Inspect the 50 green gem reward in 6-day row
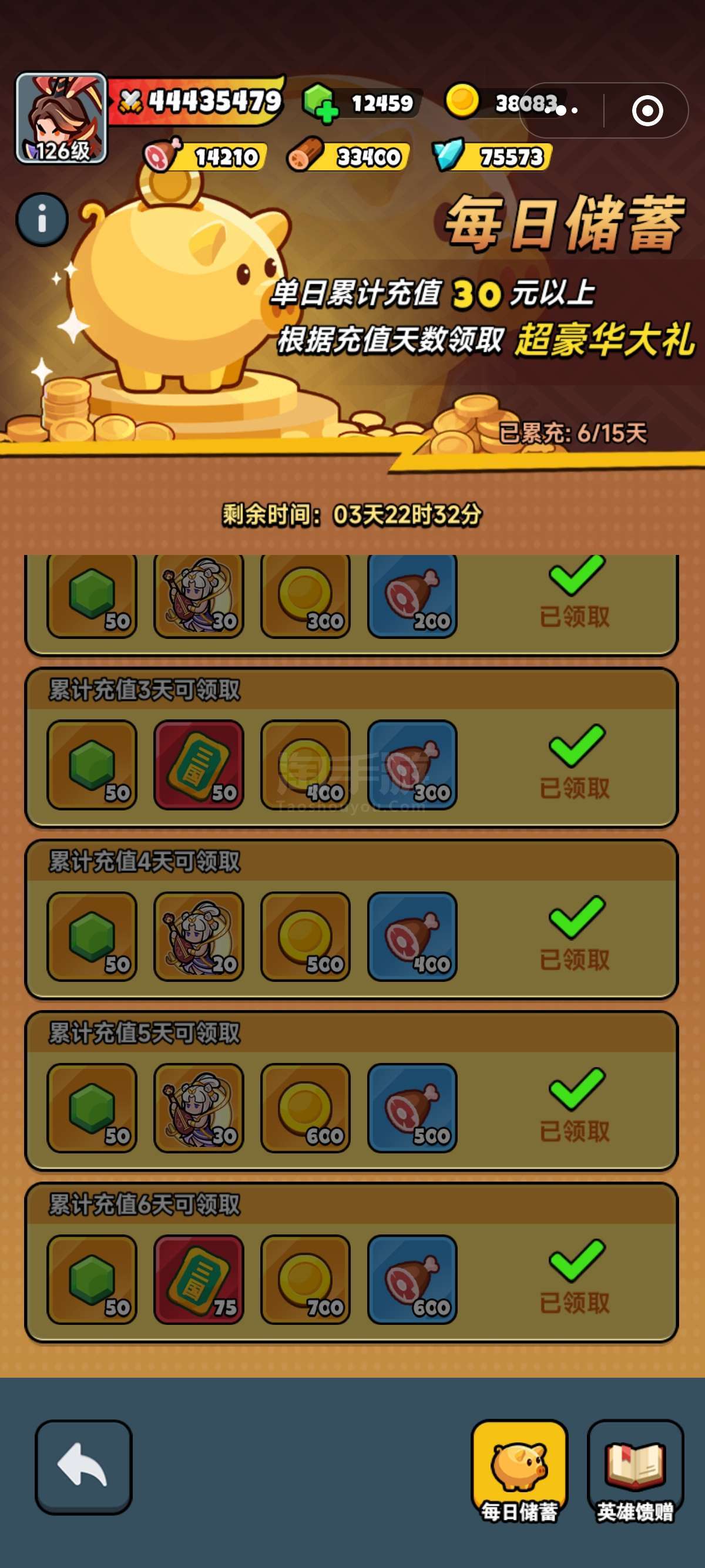 pos(92,1279)
